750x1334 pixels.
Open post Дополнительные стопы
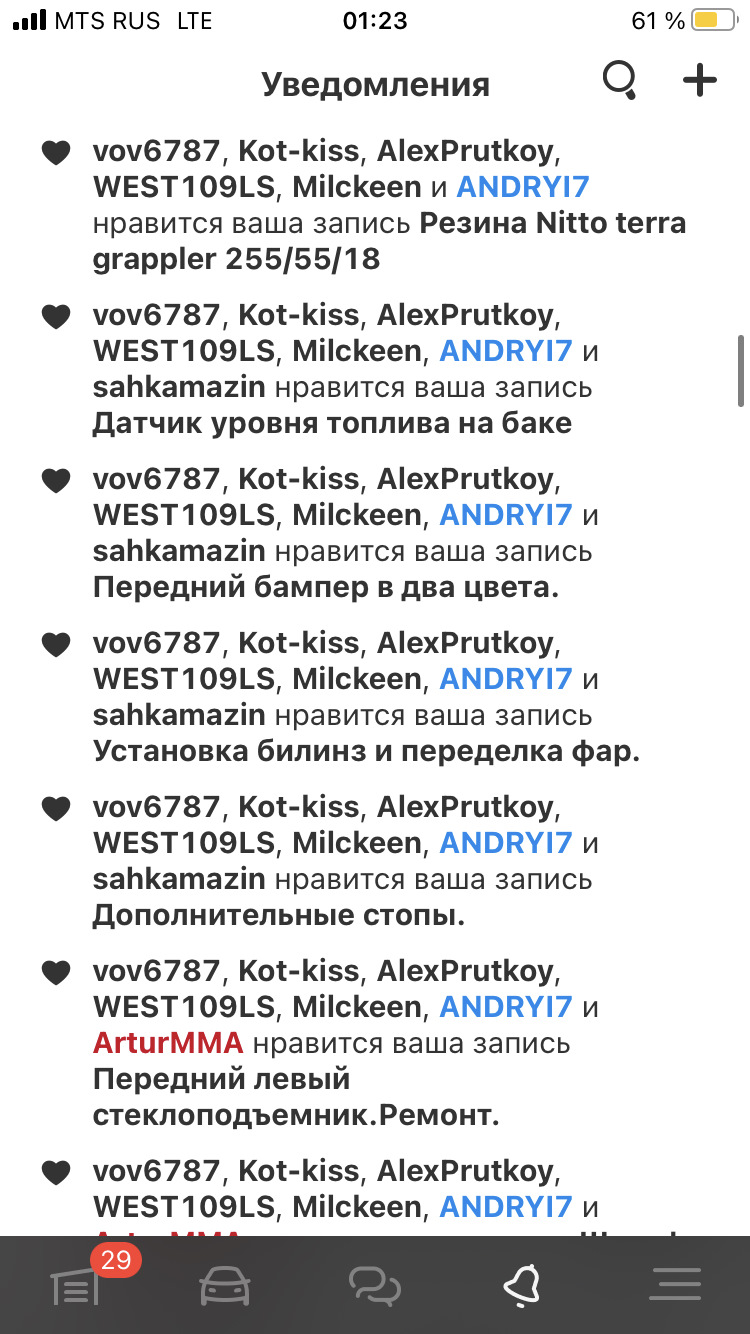pos(279,915)
